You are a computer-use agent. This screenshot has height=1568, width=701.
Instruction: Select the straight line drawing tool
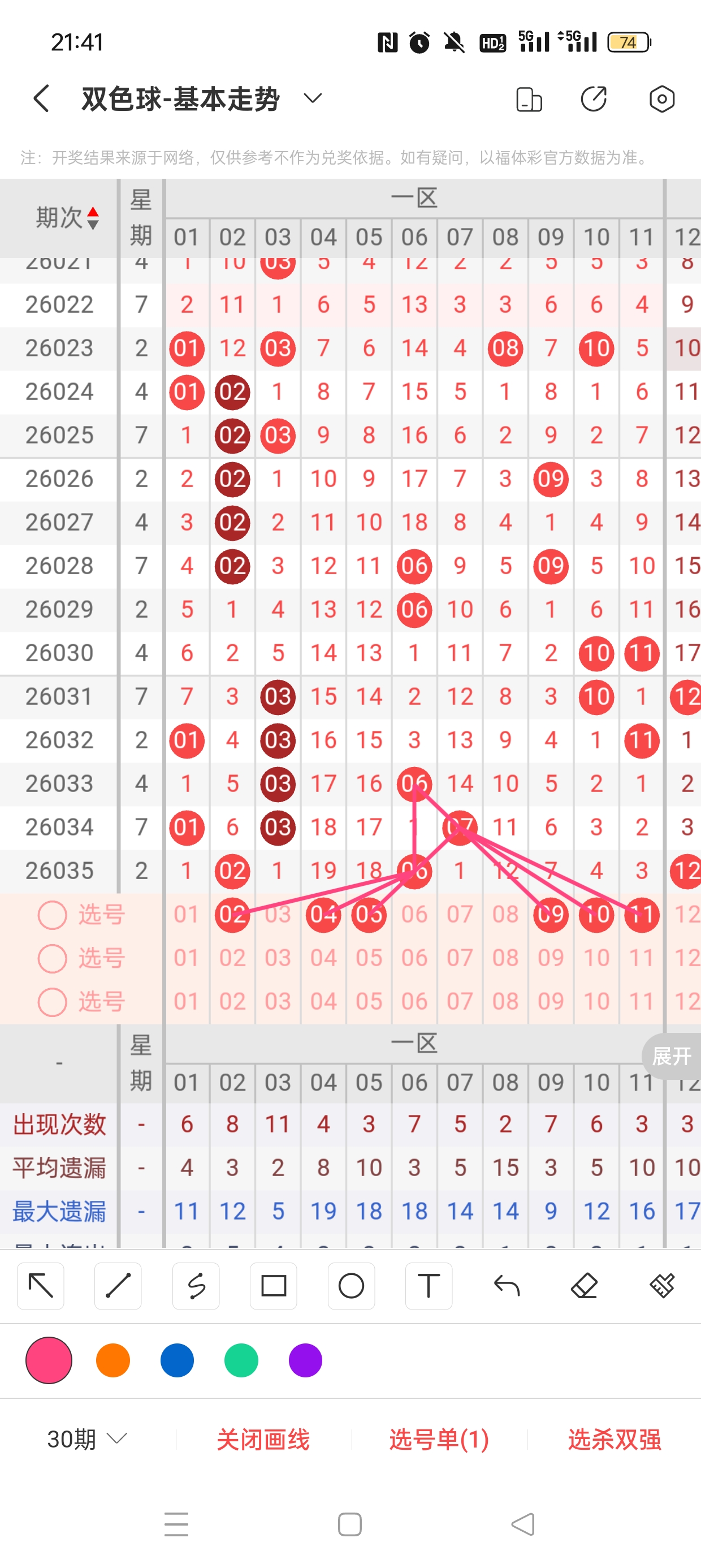click(118, 1287)
